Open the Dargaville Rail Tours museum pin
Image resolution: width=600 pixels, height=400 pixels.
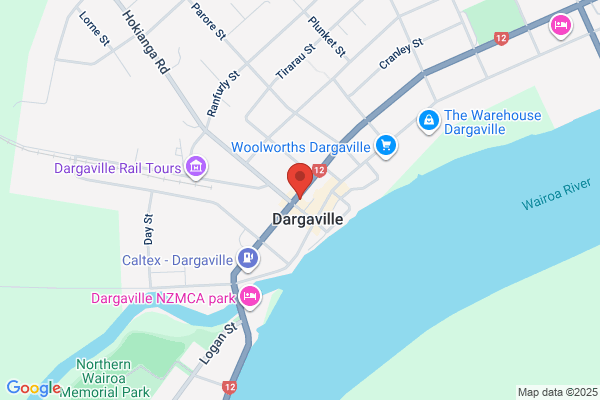pyautogui.click(x=196, y=168)
